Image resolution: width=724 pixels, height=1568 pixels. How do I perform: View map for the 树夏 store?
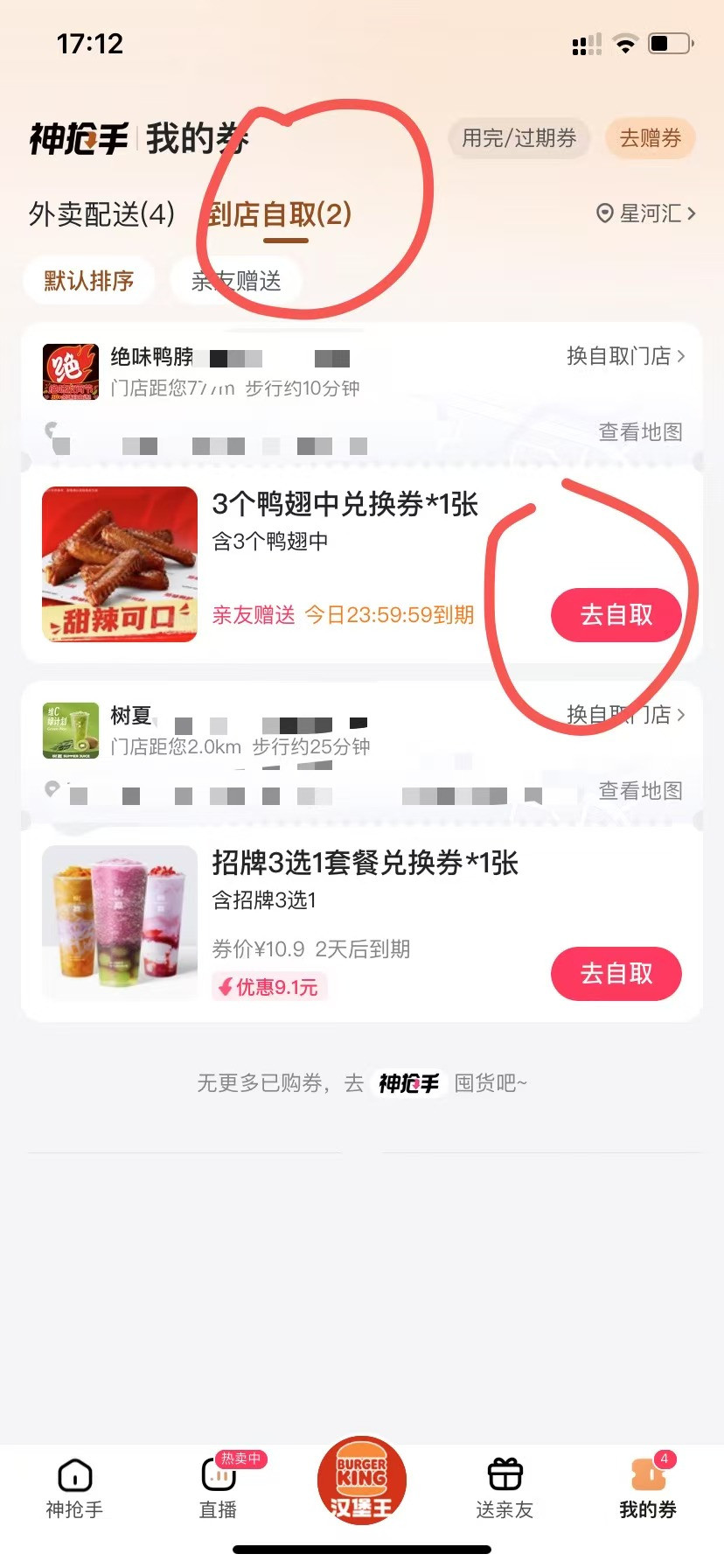pos(640,790)
